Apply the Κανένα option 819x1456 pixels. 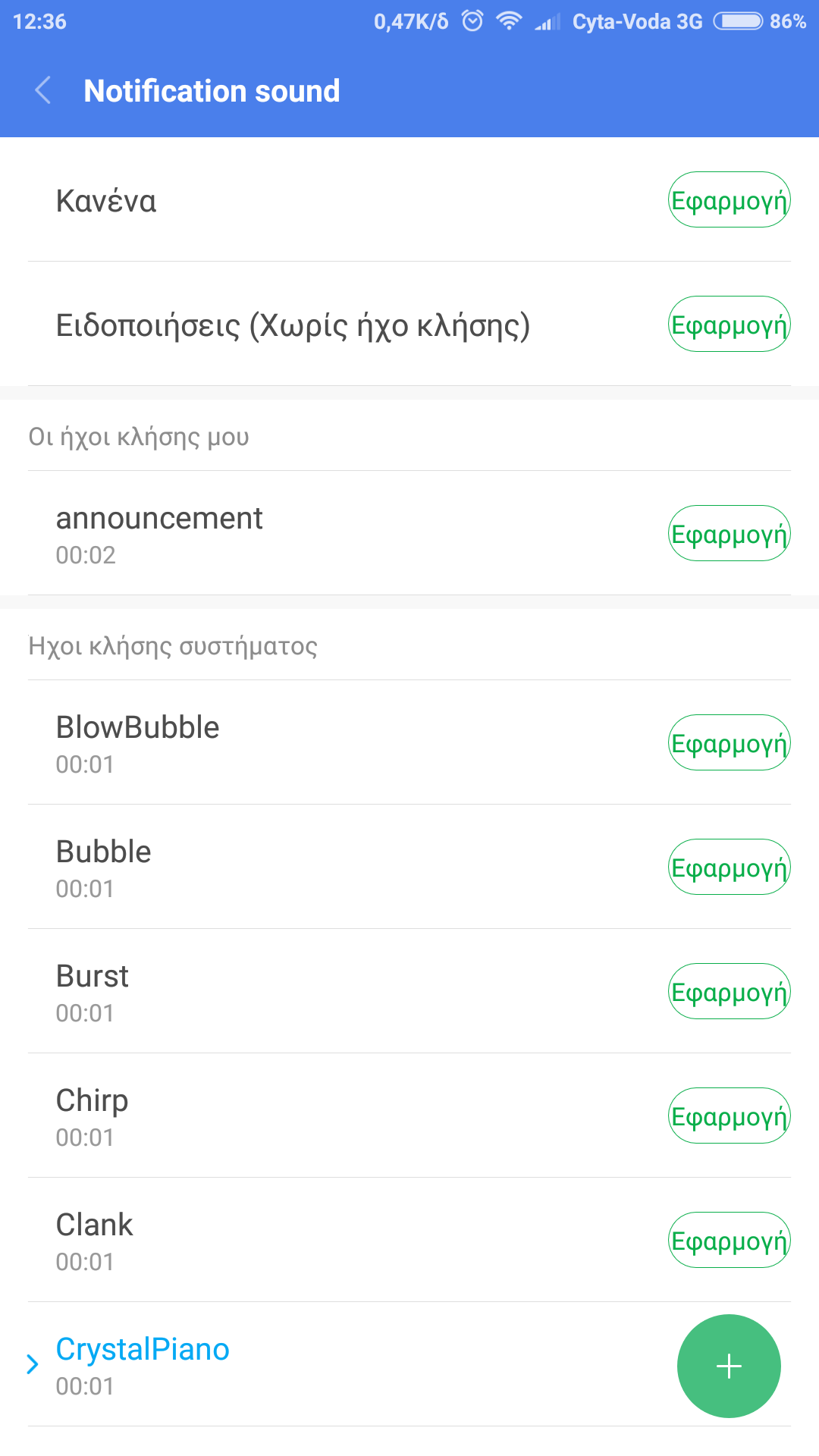coord(729,200)
